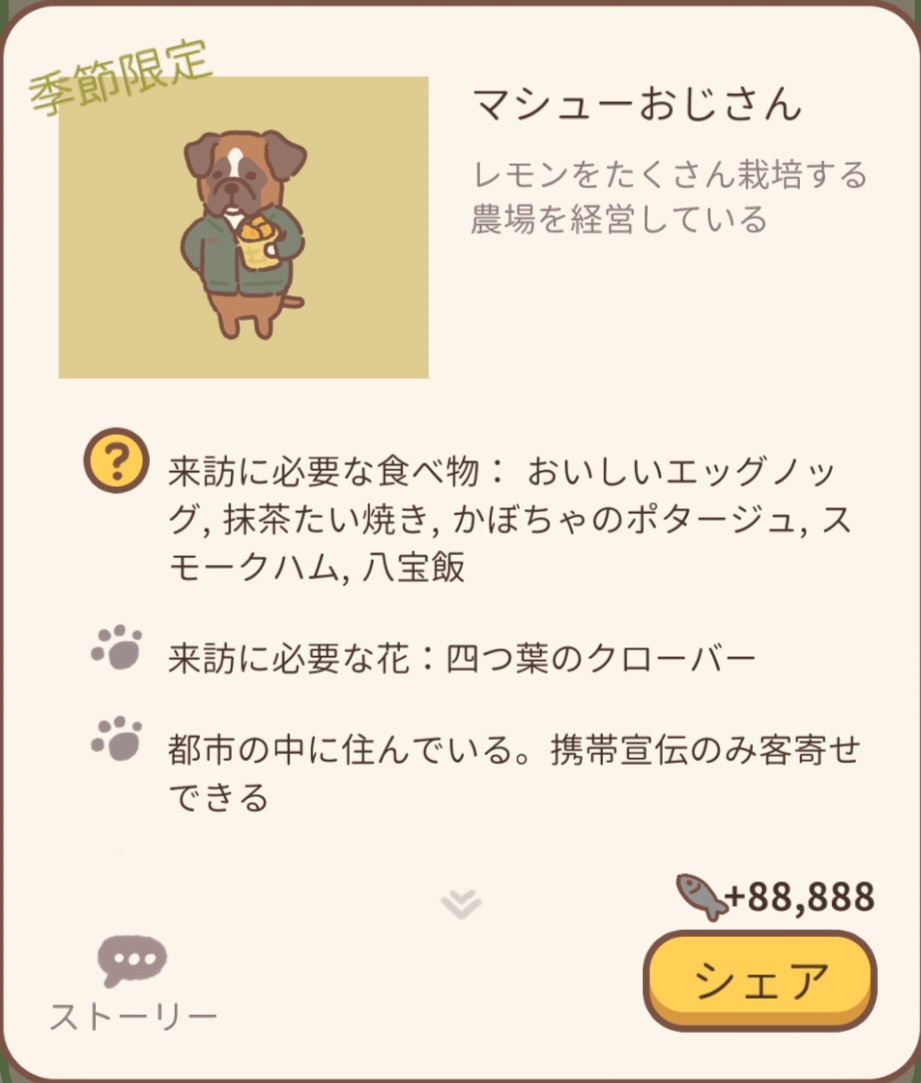Image resolution: width=921 pixels, height=1083 pixels.
Task: Tap the yellow シェア button
Action: tap(760, 981)
